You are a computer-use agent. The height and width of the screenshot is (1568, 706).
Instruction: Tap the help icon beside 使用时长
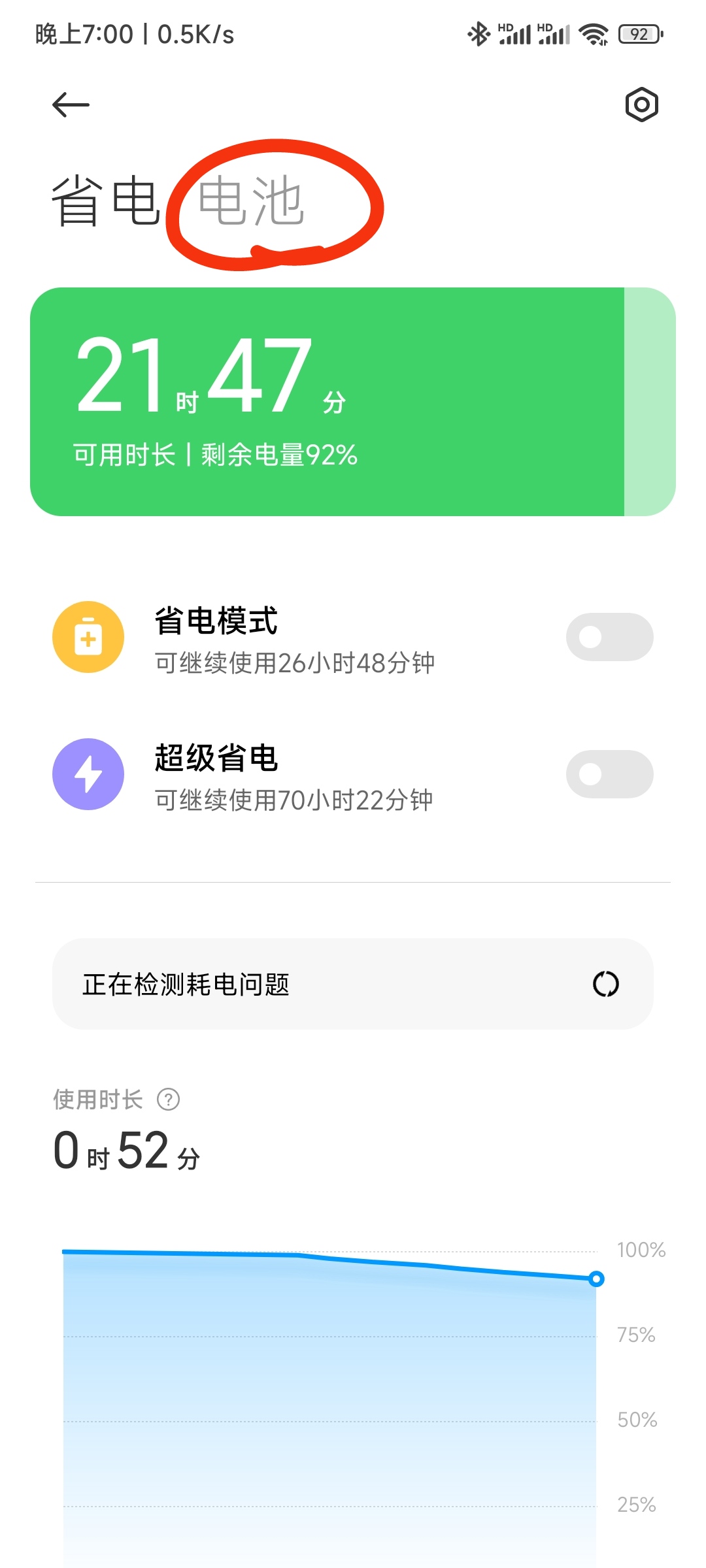pos(169,1100)
